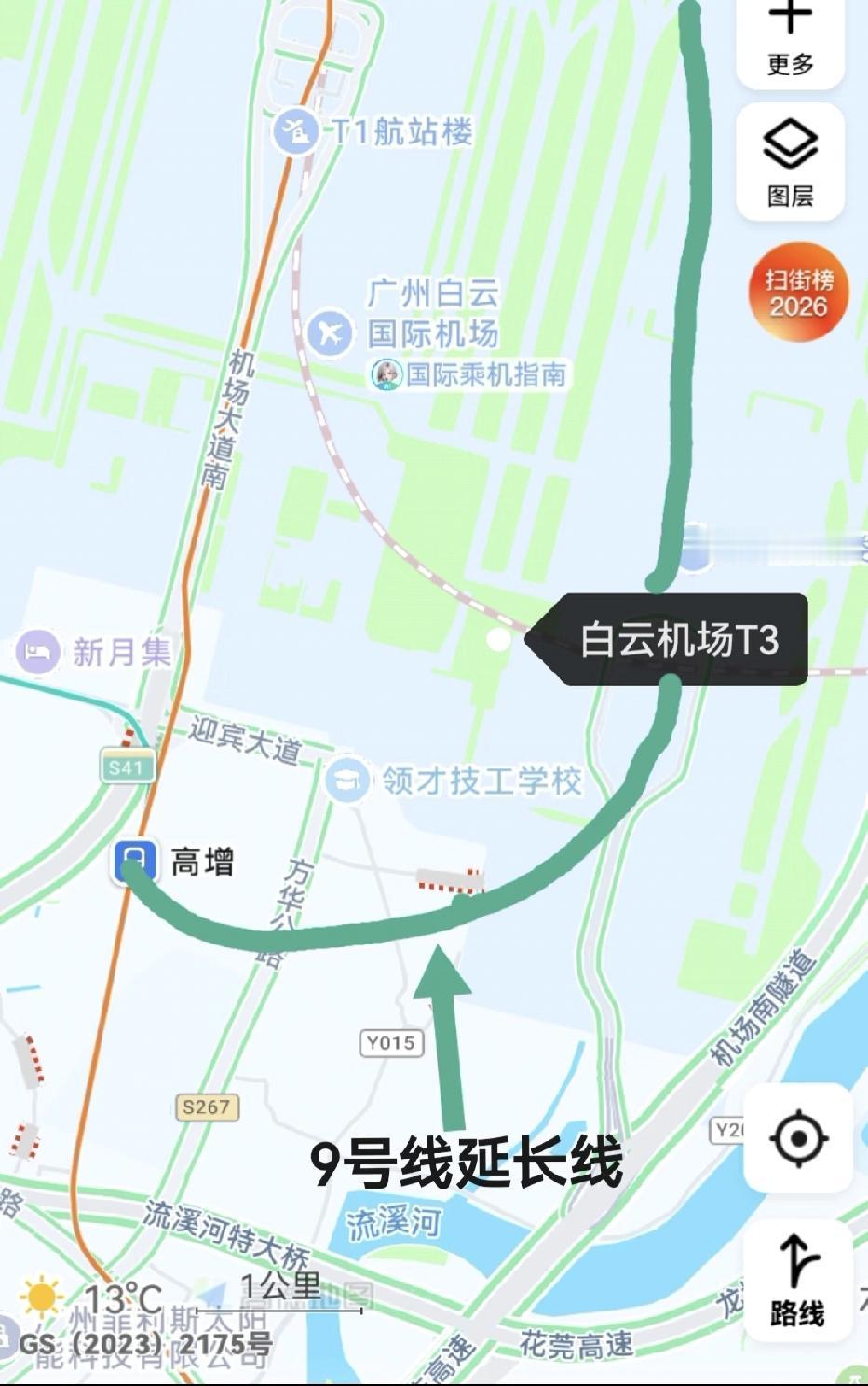Viewport: 868px width, 1386px height.
Task: Click the T1航站楼 terminal icon
Action: coord(298,134)
